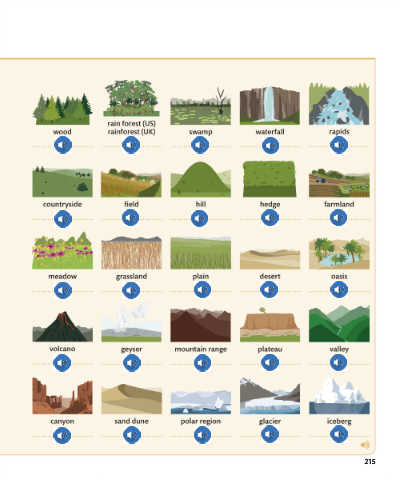Hear the pronunciation of field
This screenshot has height=480, width=401.
tap(131, 218)
